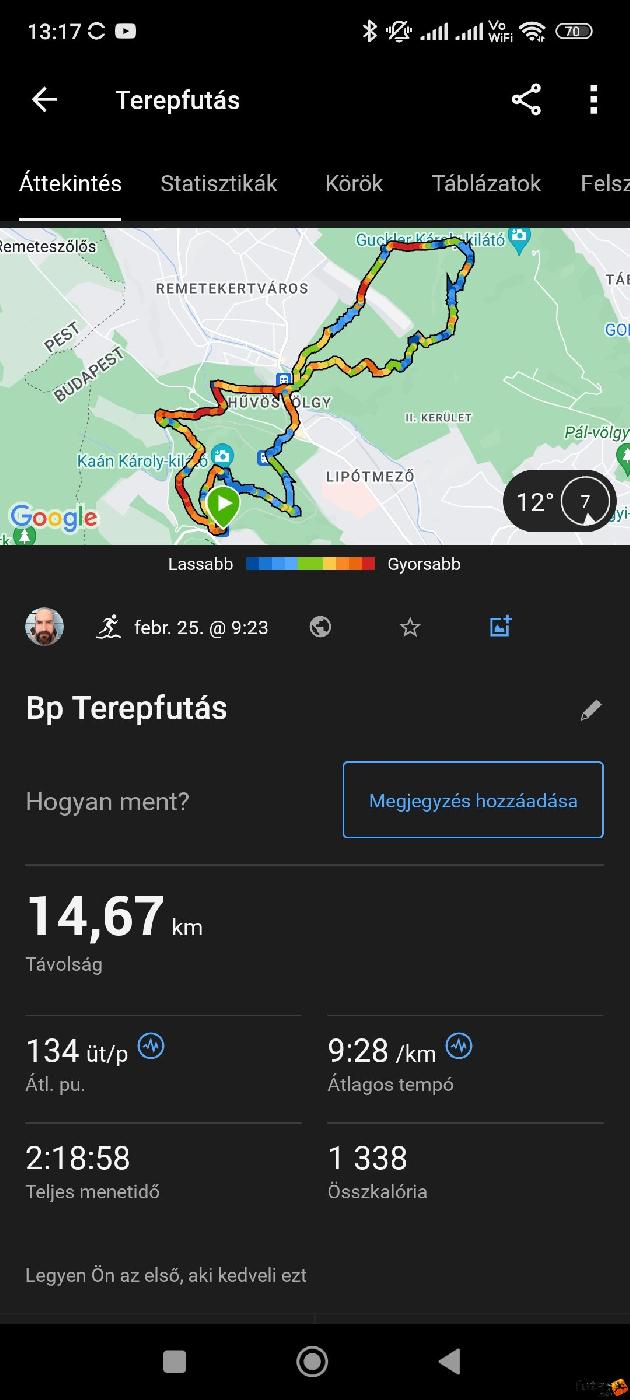Open the profile avatar photo
Screen dimensions: 630x1400
click(x=44, y=627)
